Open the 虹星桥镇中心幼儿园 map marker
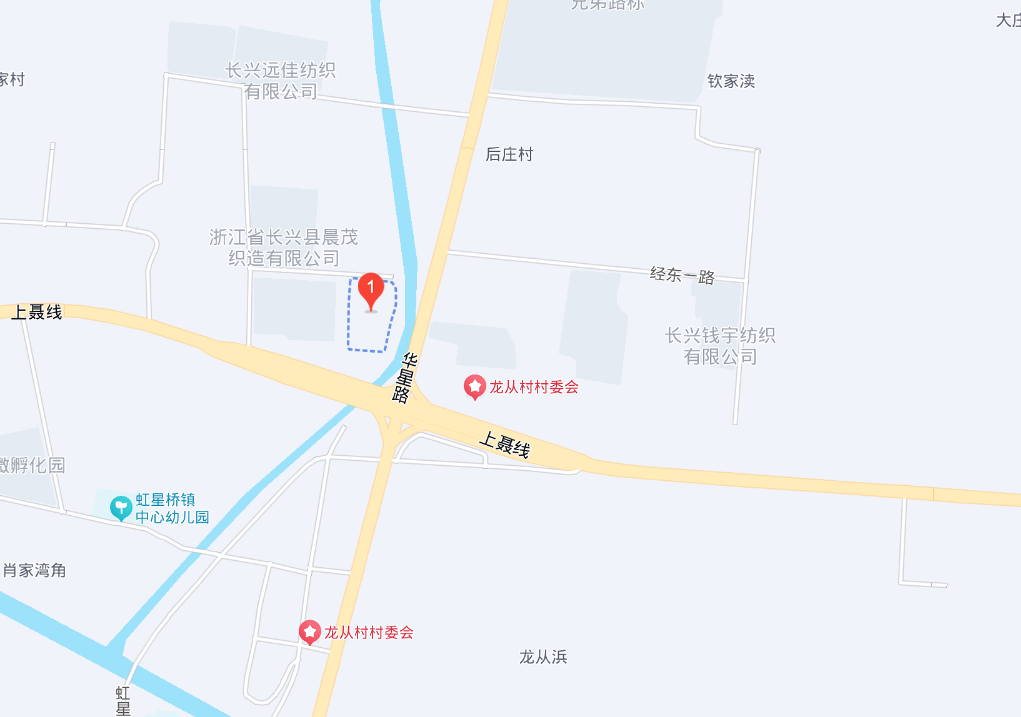 121,507
